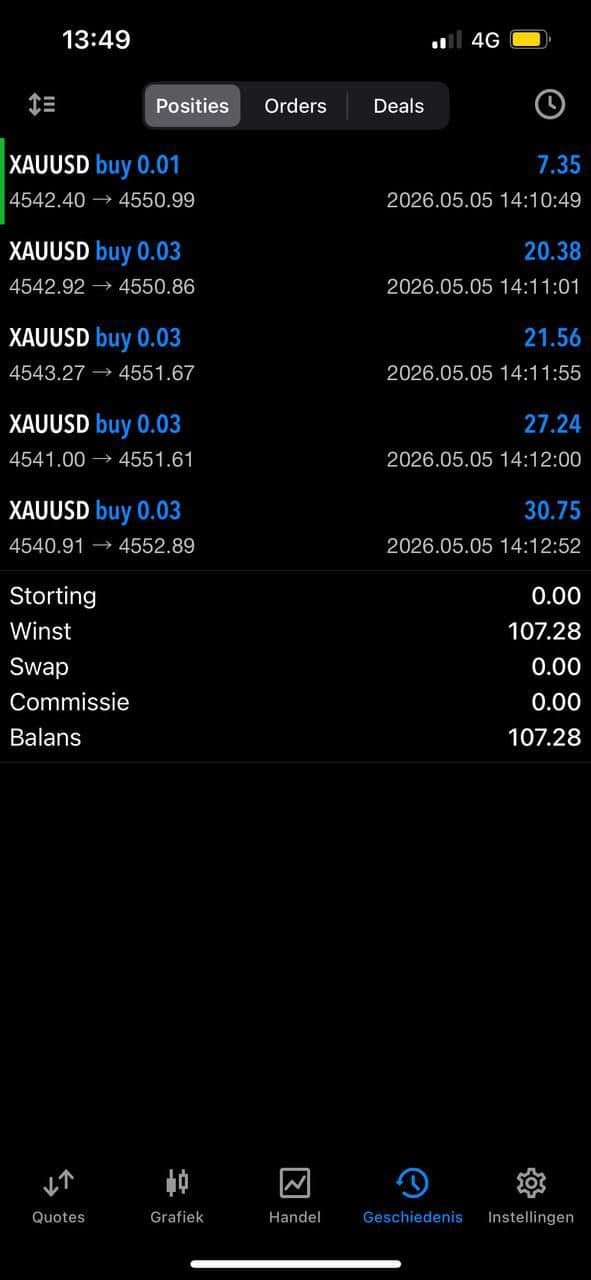Open the Instellingen tab

click(531, 1196)
